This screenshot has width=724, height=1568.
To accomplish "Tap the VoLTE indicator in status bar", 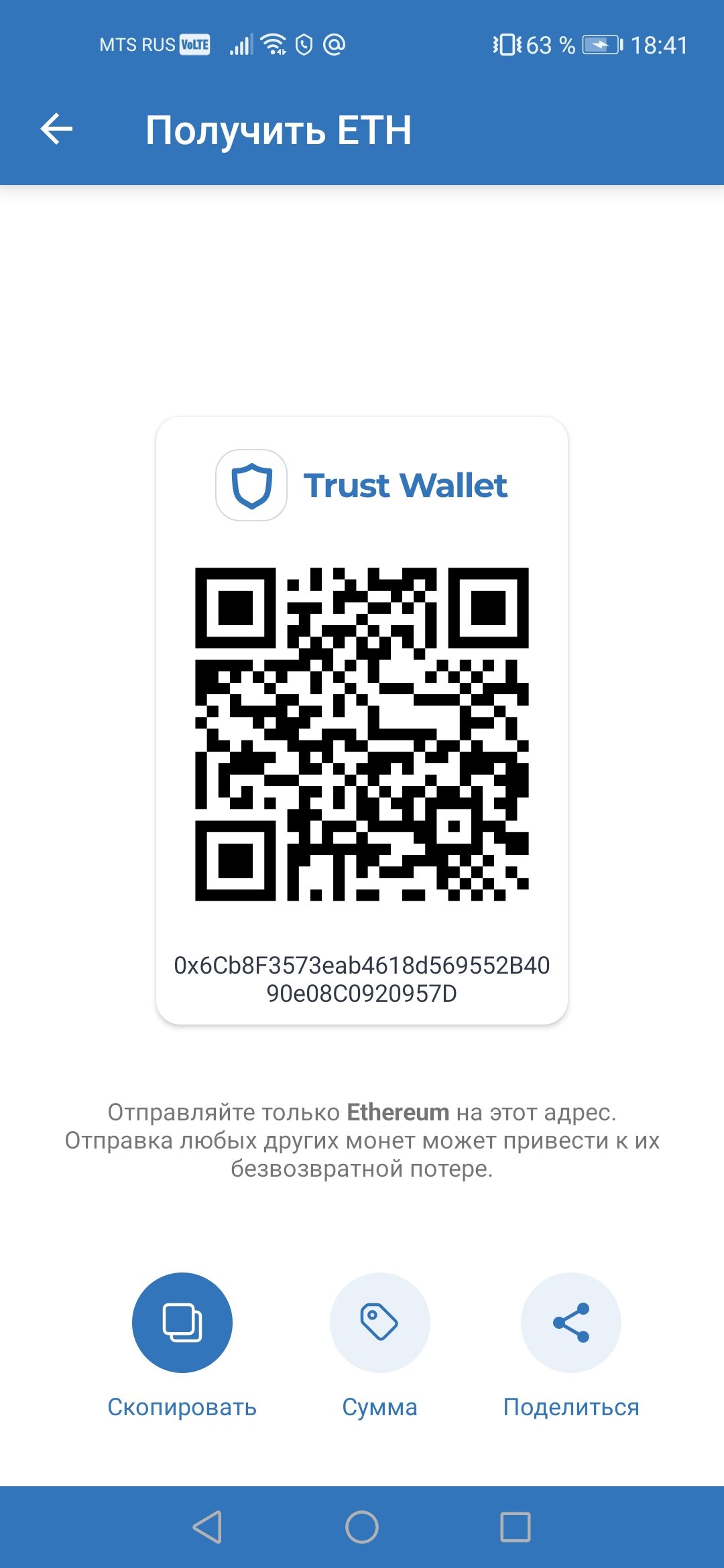I will point(194,44).
